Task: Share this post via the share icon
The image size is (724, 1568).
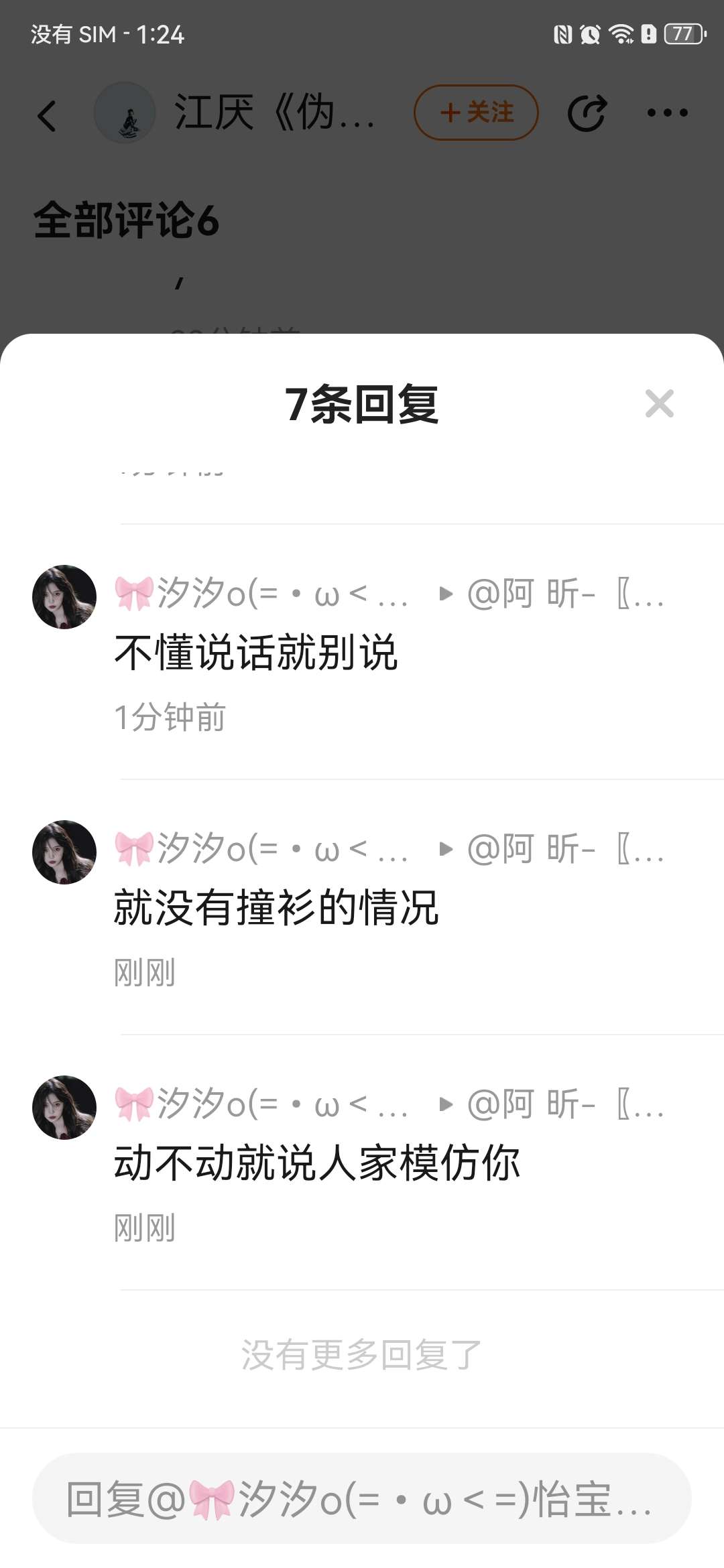Action: click(x=587, y=113)
